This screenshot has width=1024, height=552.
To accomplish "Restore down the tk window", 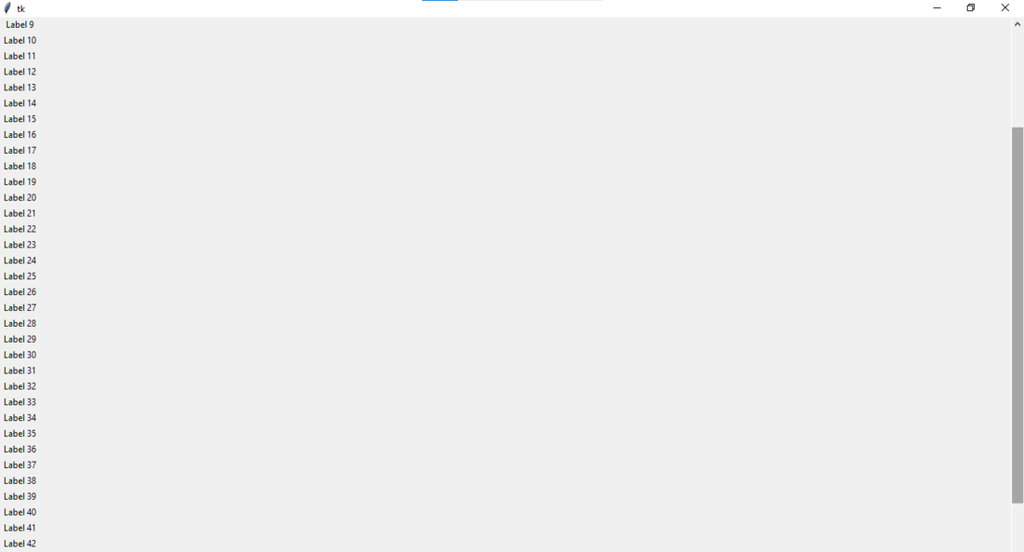I will (x=970, y=8).
